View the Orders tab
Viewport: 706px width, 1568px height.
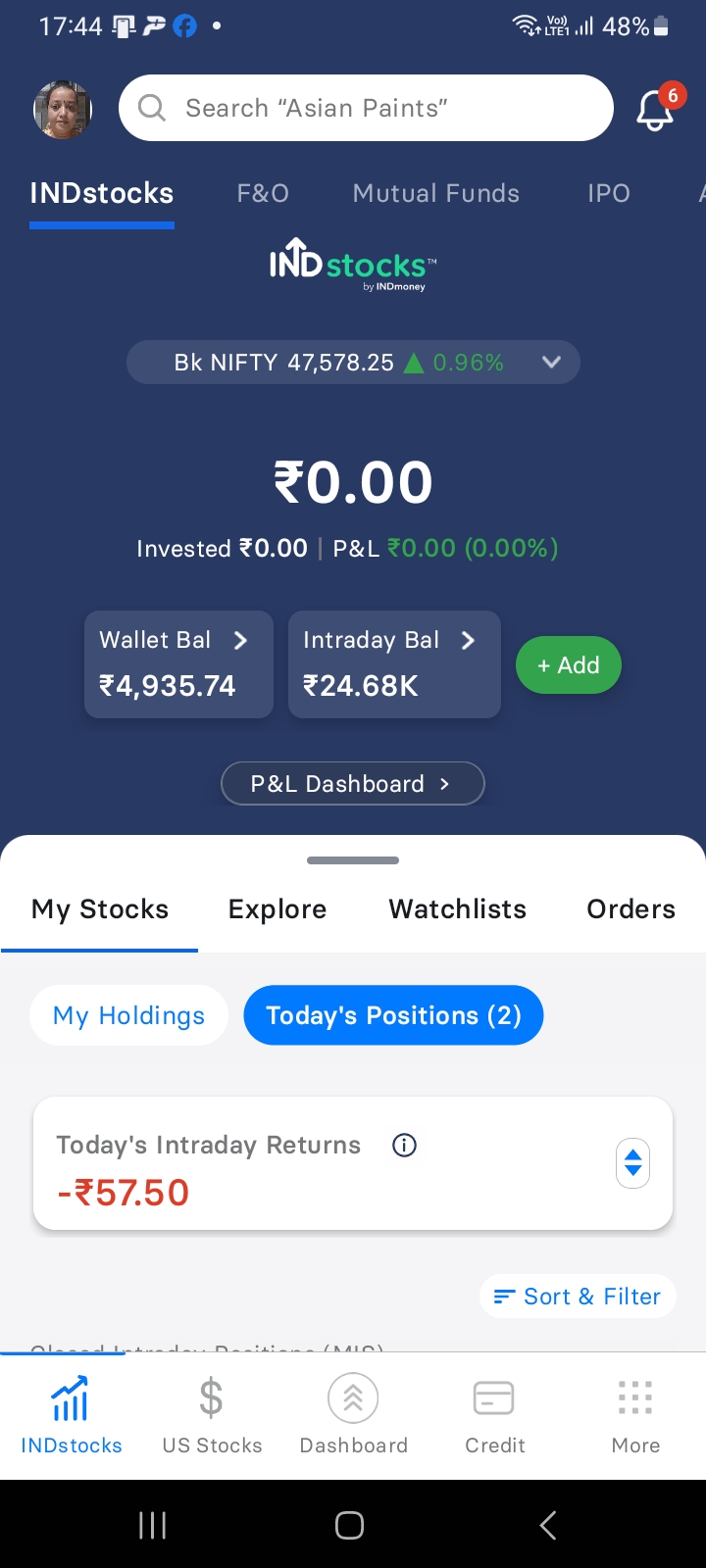pyautogui.click(x=630, y=909)
